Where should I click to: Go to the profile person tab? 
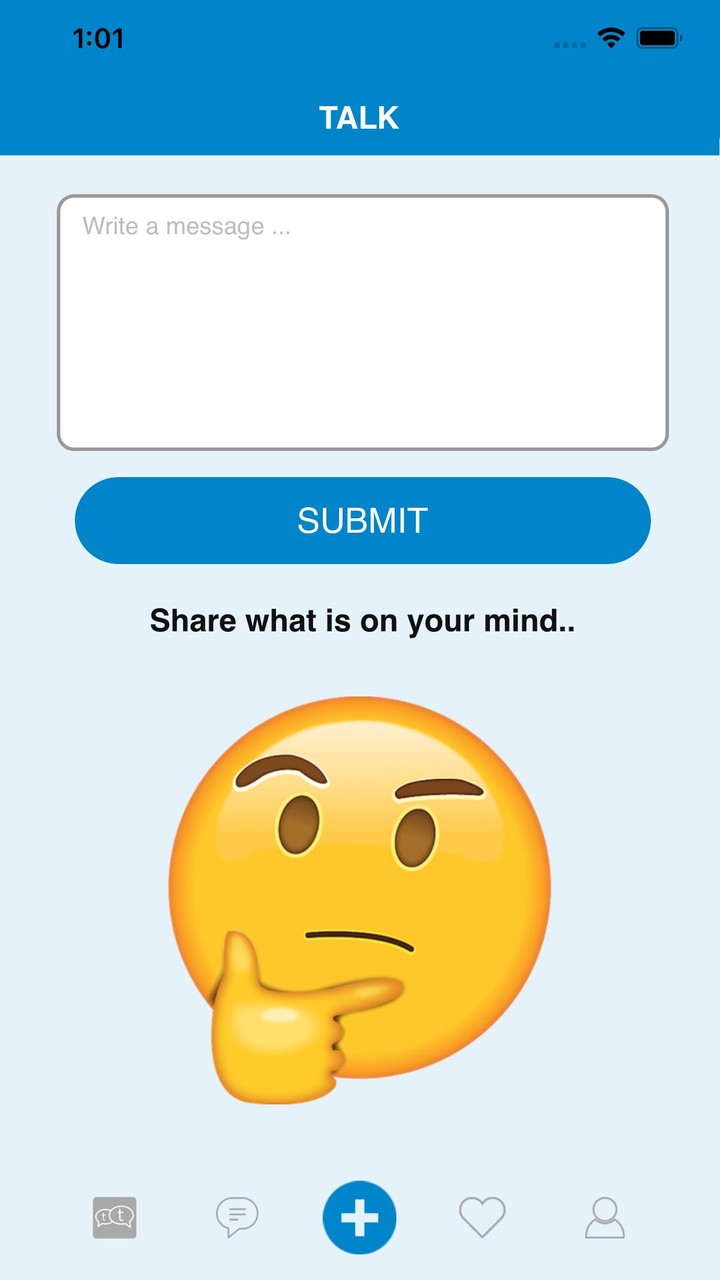[605, 1217]
